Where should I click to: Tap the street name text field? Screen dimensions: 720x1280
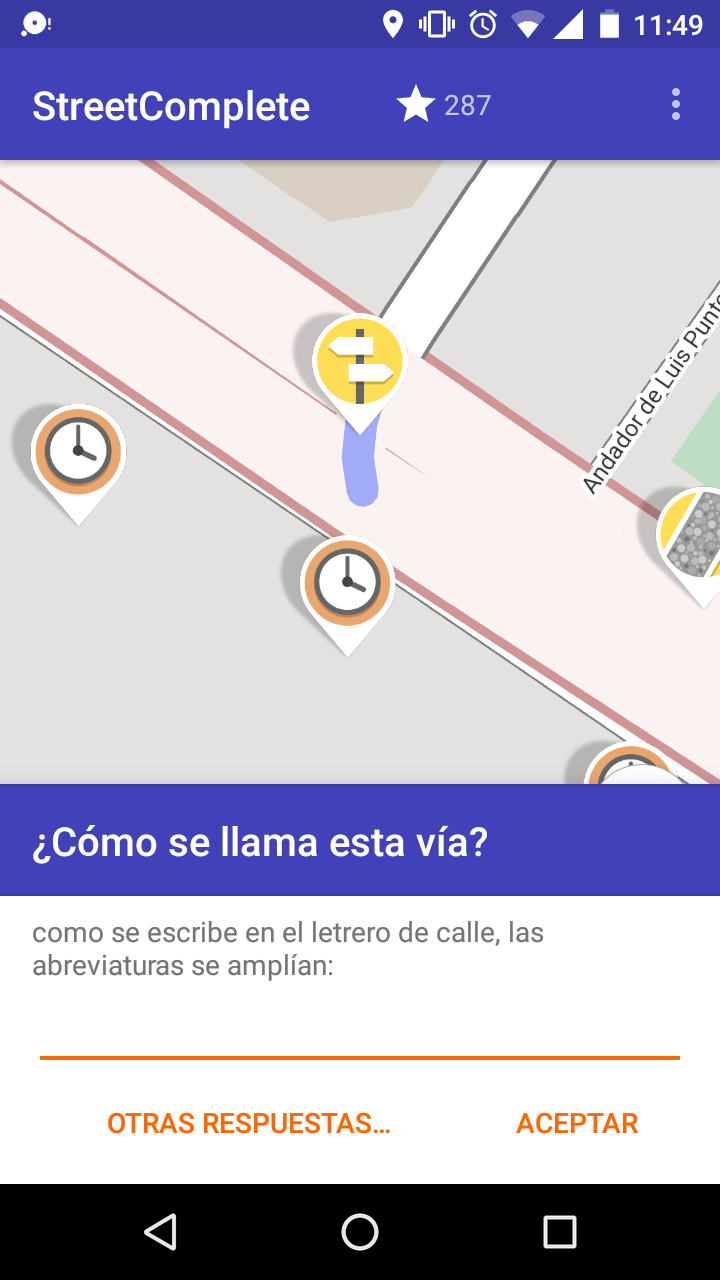(360, 1030)
